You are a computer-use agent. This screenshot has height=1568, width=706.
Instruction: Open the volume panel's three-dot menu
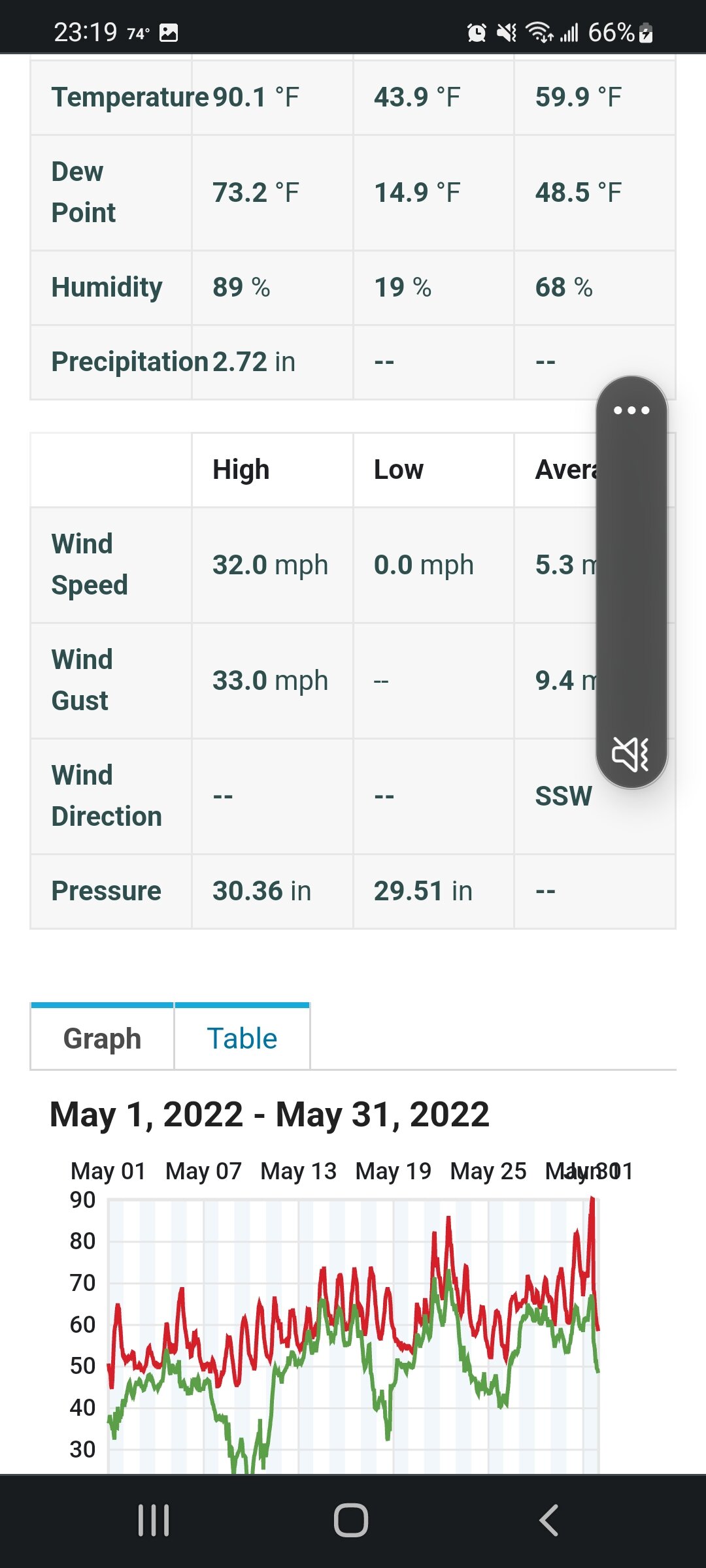point(631,410)
